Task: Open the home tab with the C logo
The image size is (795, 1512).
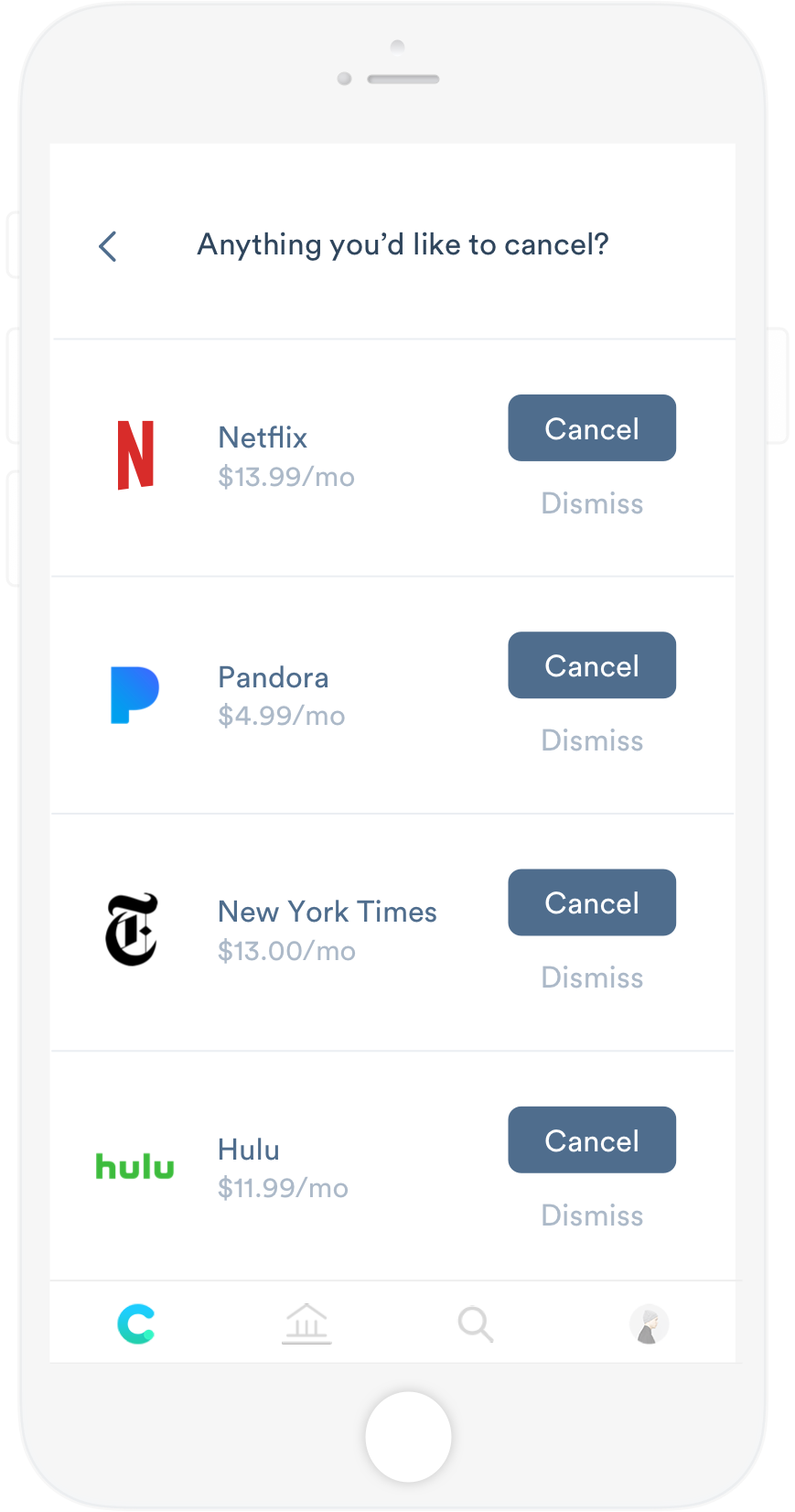Action: 136,1324
